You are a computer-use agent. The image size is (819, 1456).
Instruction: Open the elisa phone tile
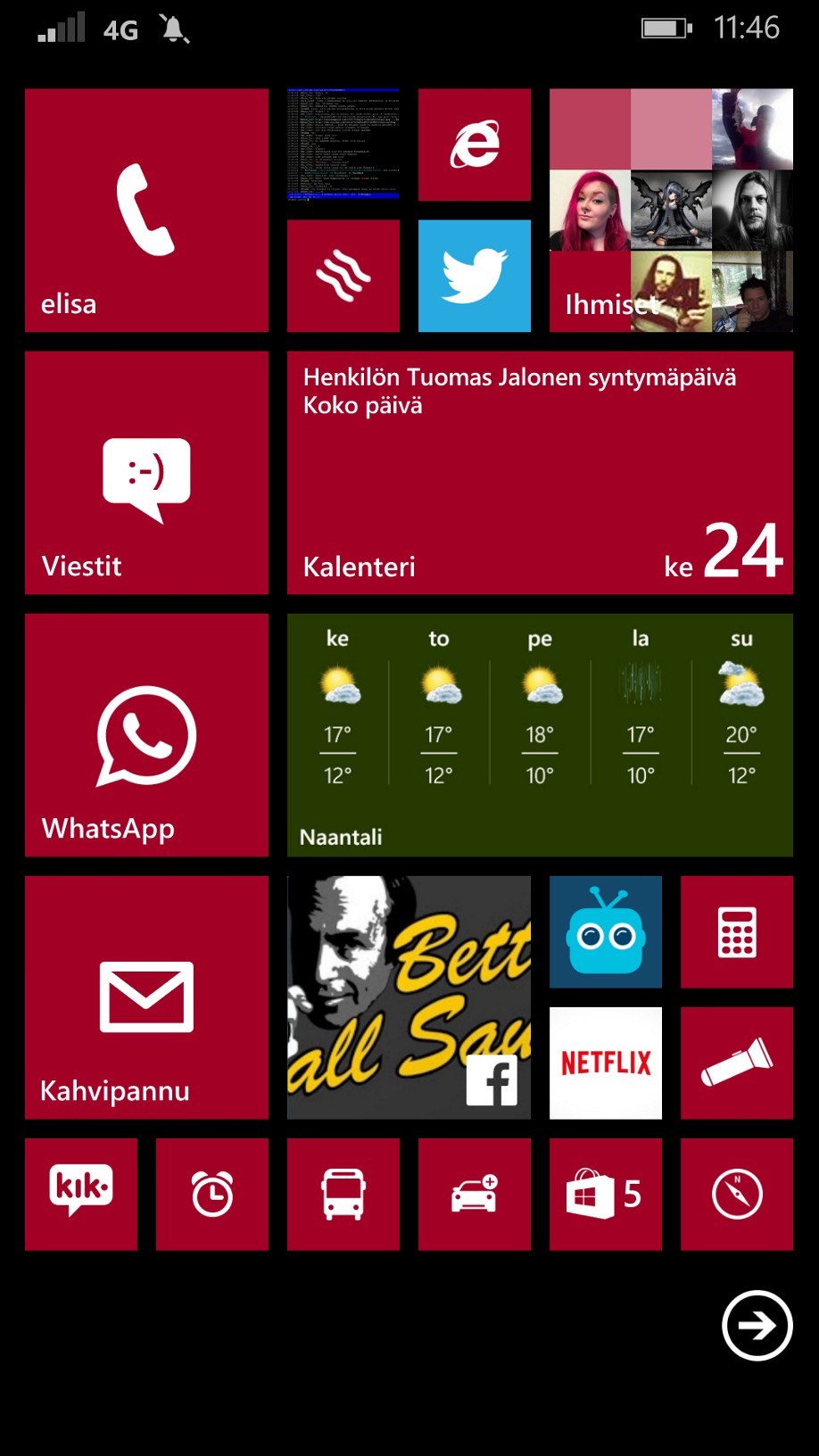coord(146,210)
